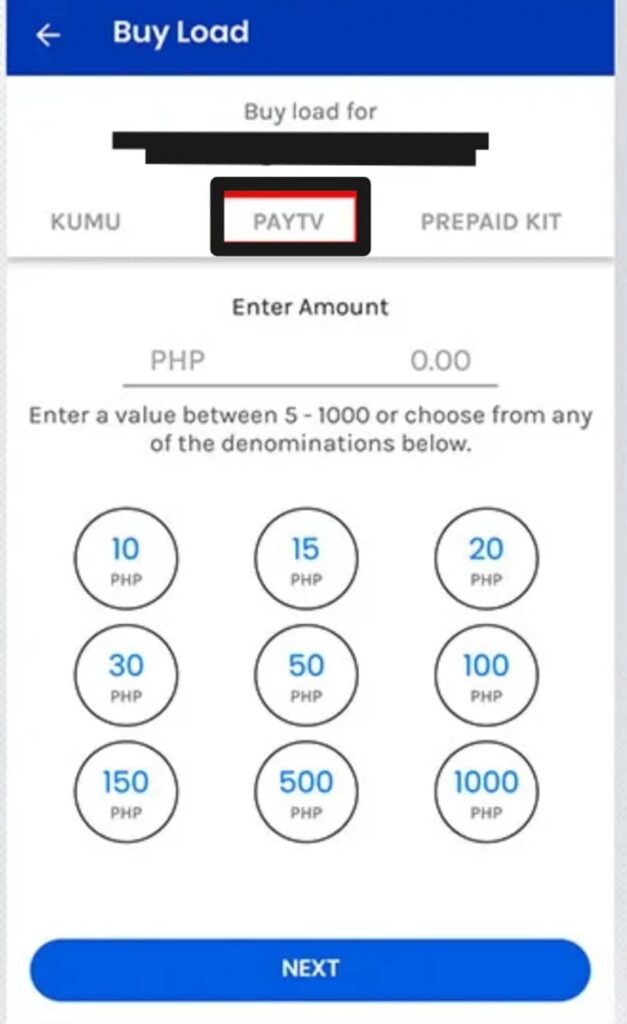Screen dimensions: 627x1024
Task: Select the 500 PHP load amount
Action: pyautogui.click(x=306, y=792)
